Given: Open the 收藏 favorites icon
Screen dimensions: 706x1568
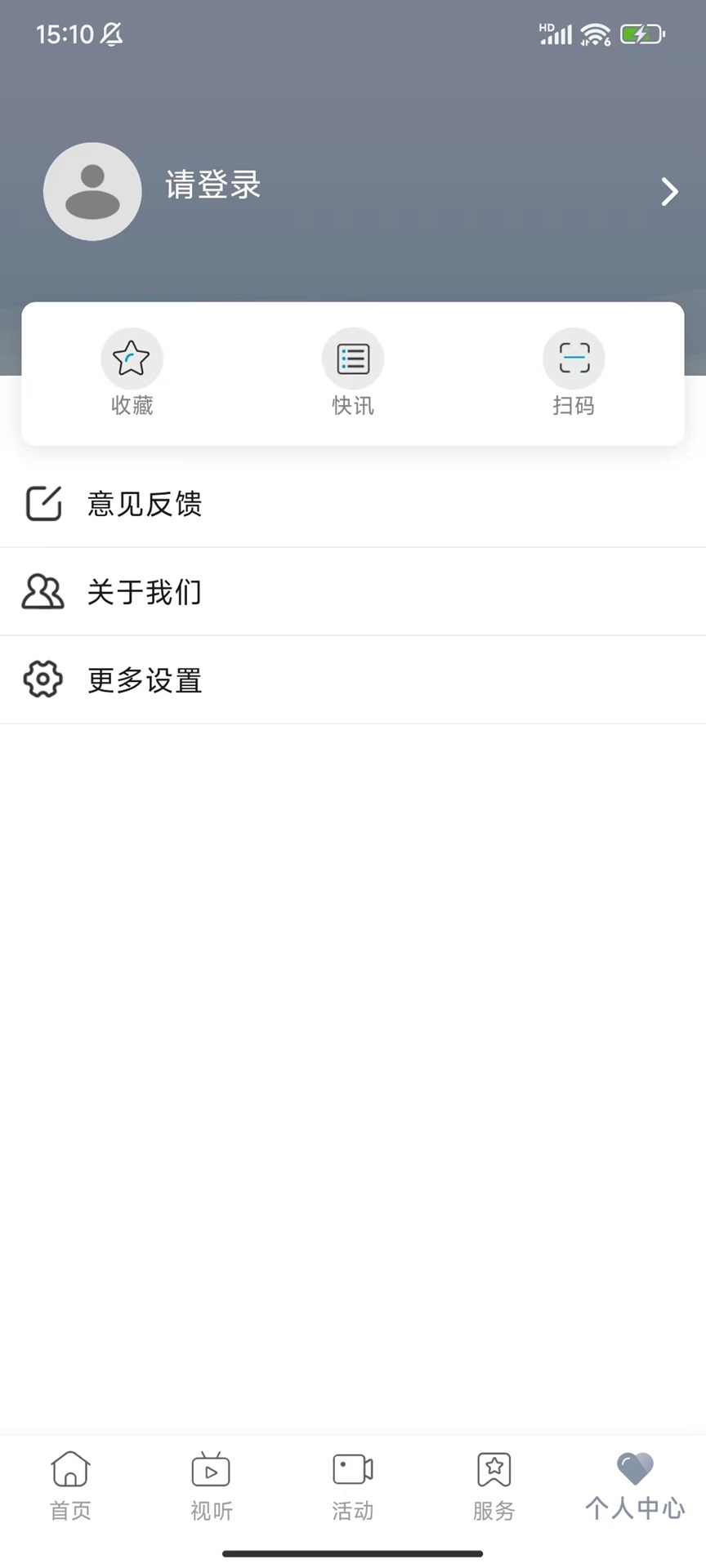Looking at the screenshot, I should pyautogui.click(x=132, y=358).
